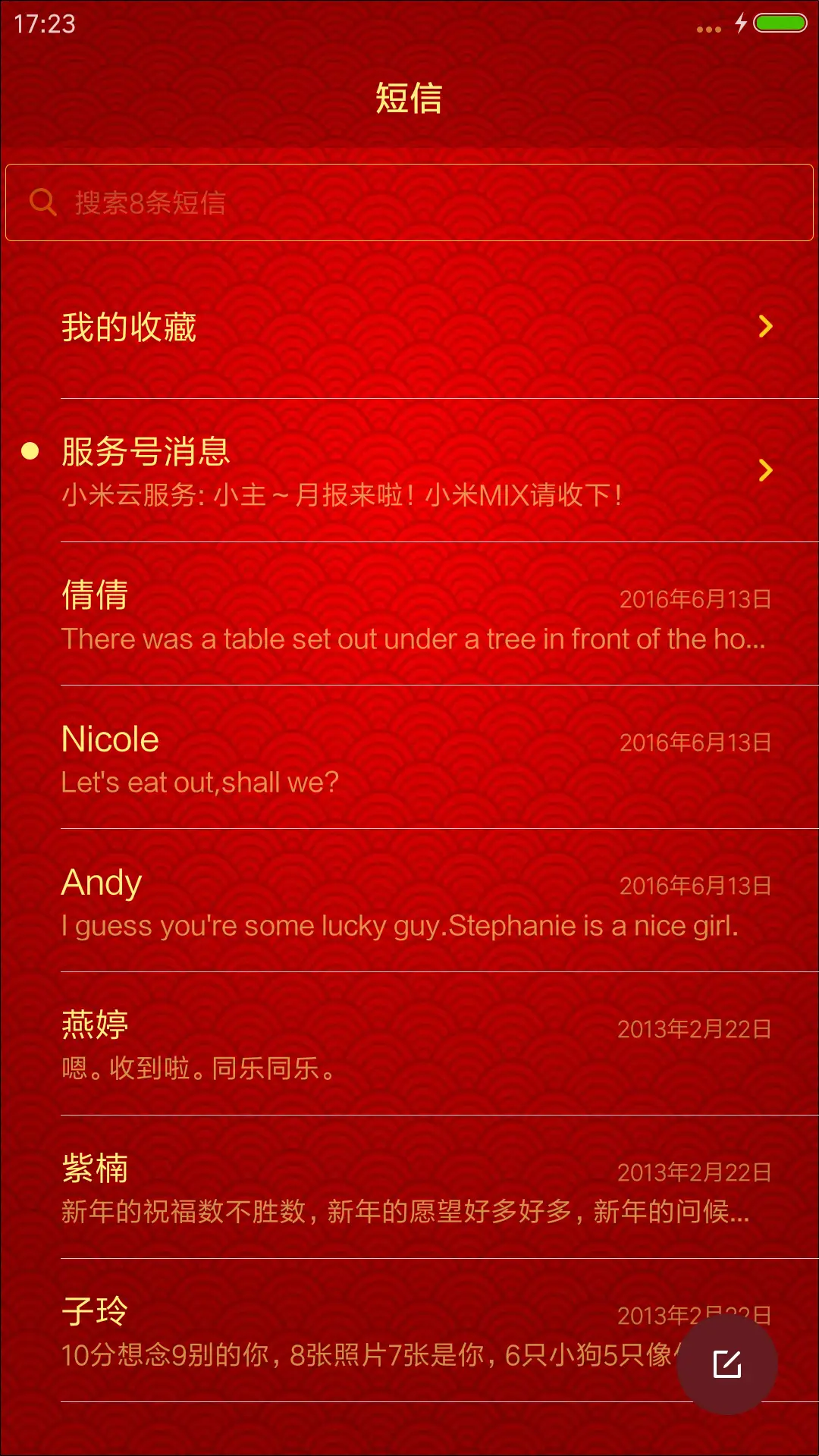Open 我的收藏 favorites entry

(303, 326)
